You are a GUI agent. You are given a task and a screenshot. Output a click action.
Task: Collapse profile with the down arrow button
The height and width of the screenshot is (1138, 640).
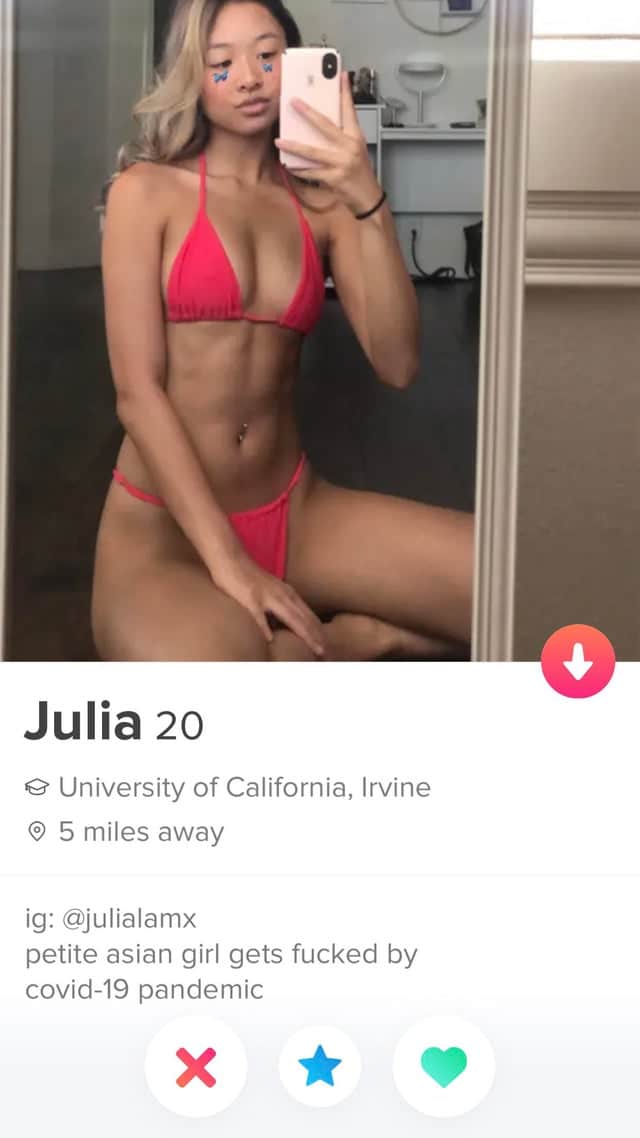(577, 661)
